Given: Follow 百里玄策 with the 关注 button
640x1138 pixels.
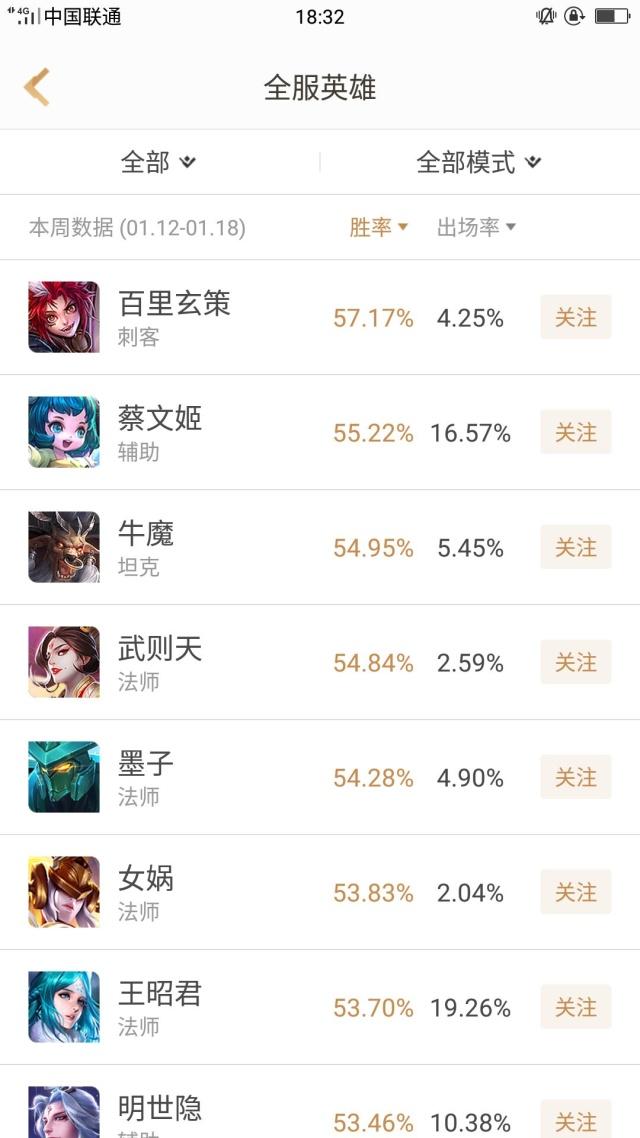Looking at the screenshot, I should [x=575, y=318].
